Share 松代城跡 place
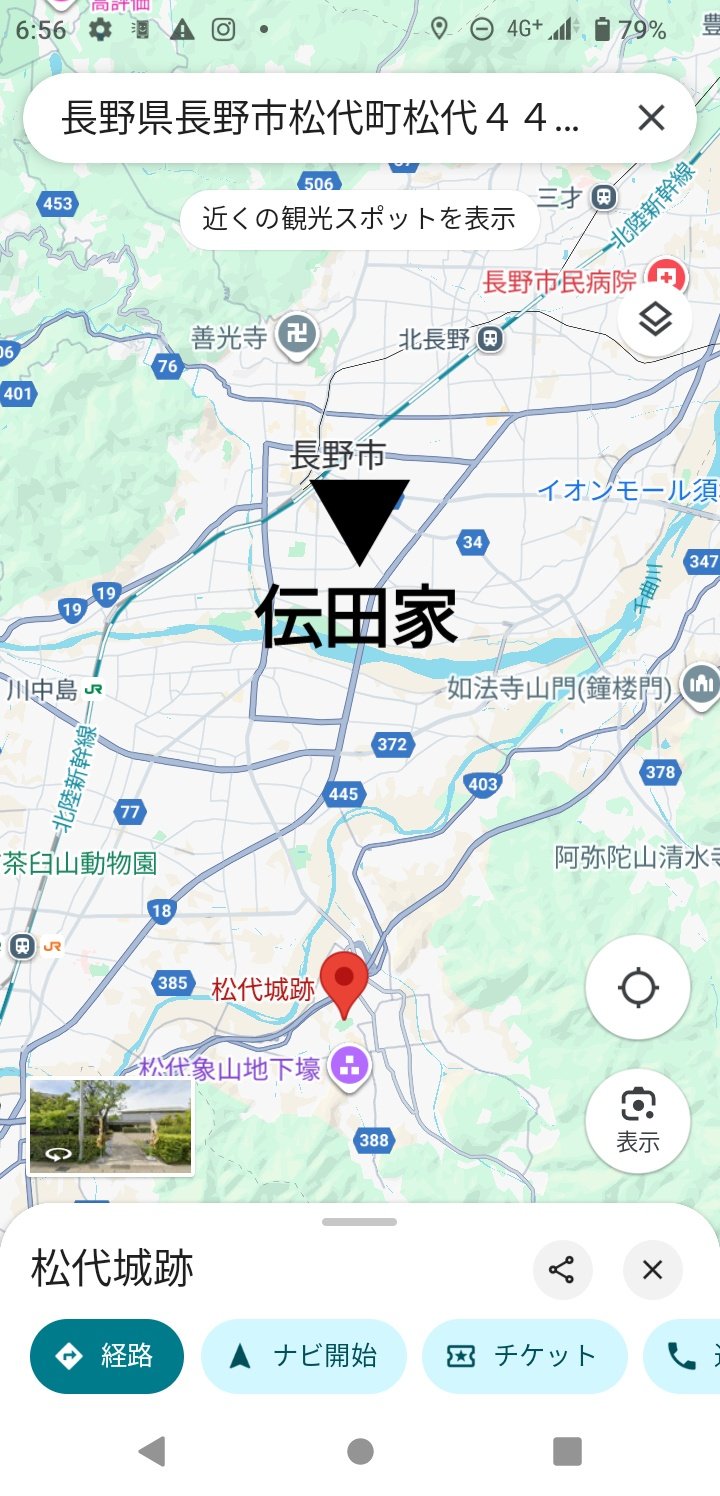This screenshot has height=1496, width=720. click(562, 1270)
